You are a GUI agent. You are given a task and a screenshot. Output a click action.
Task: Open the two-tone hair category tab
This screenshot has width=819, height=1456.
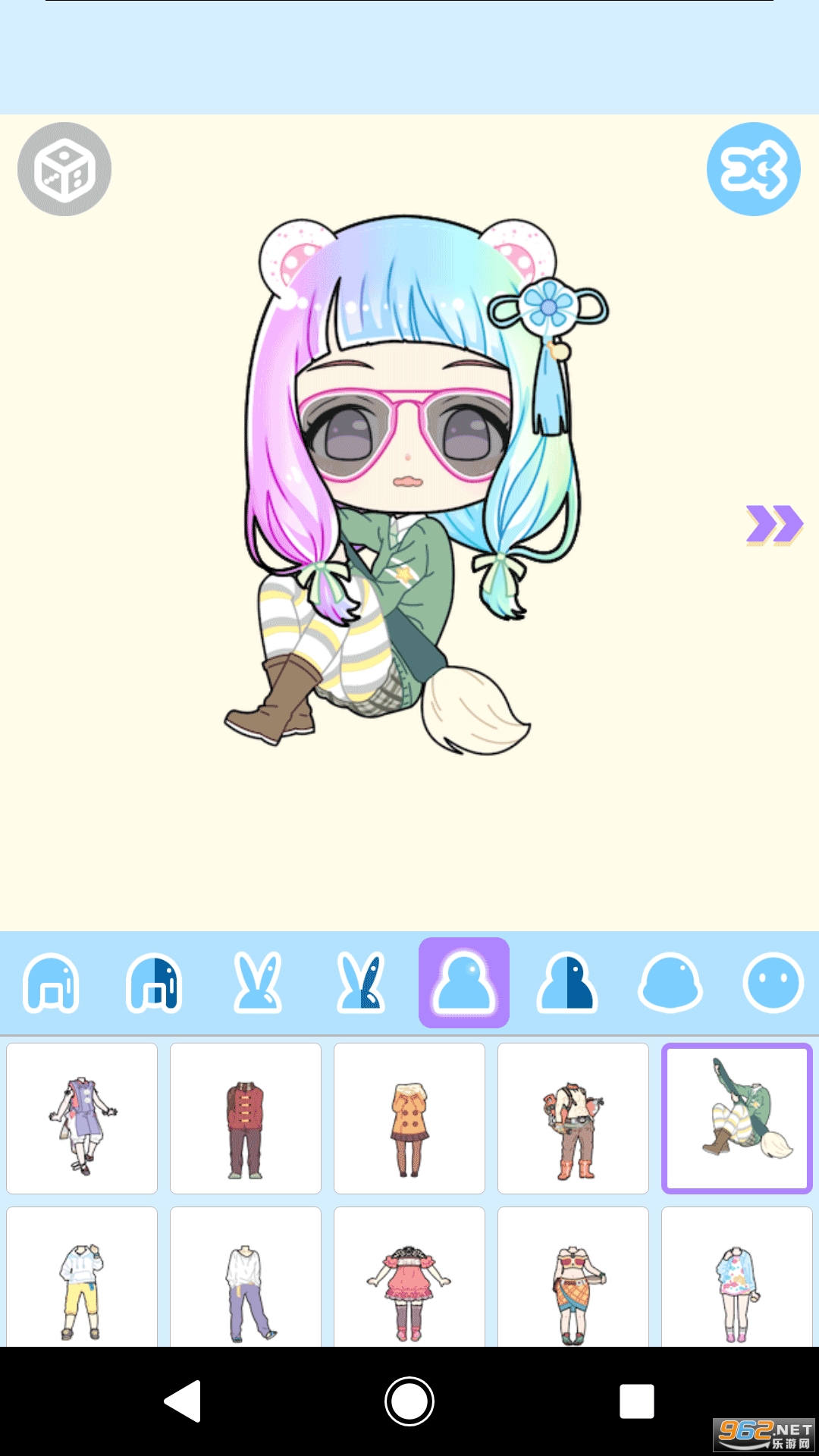(154, 983)
